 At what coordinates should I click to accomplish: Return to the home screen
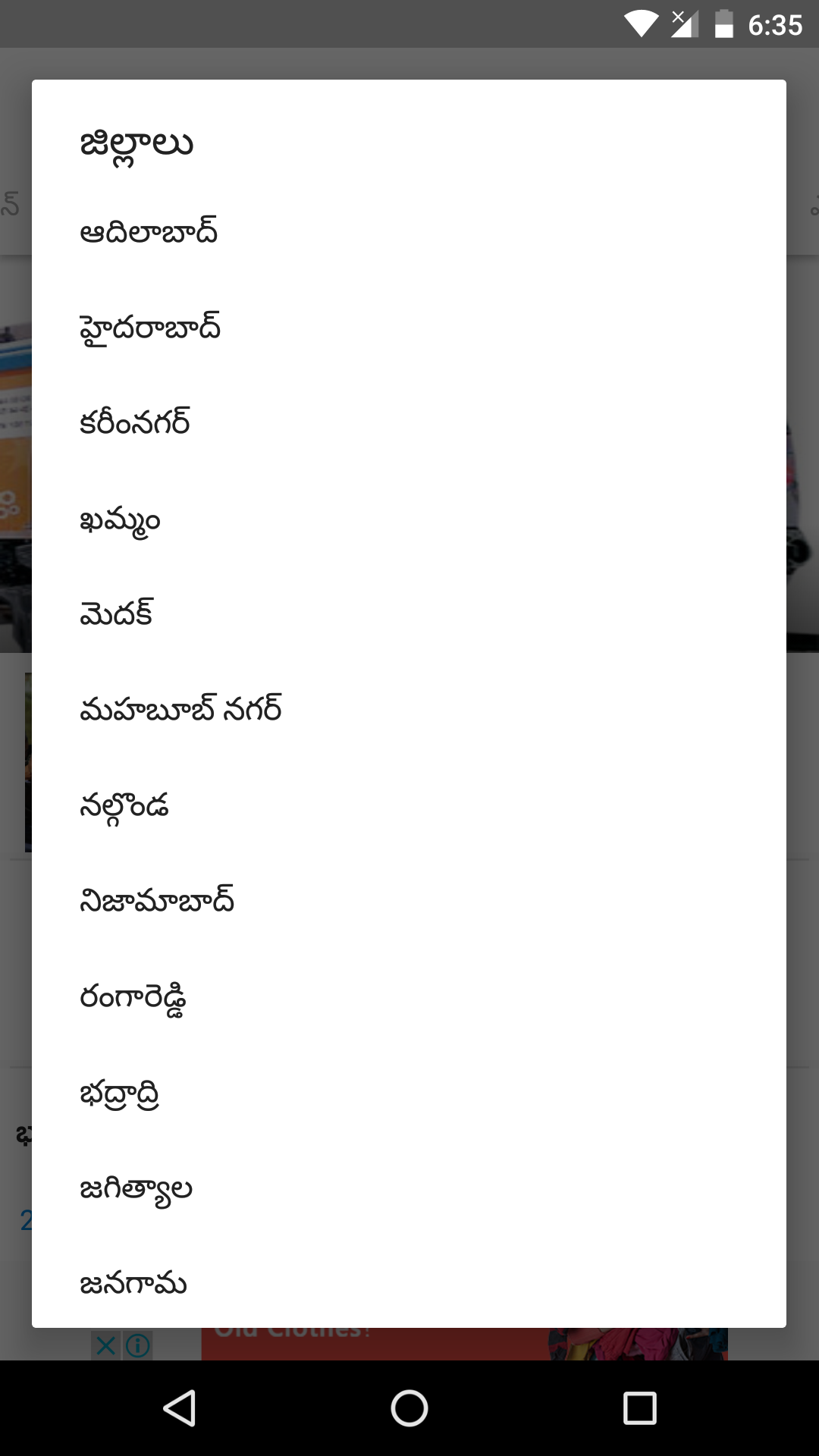point(409,1408)
